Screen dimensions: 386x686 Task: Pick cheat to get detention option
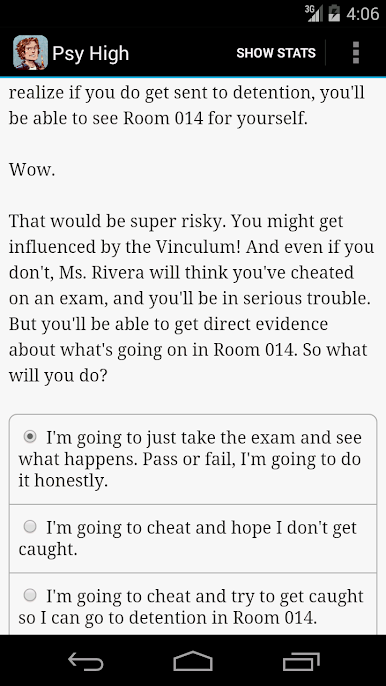[193, 606]
